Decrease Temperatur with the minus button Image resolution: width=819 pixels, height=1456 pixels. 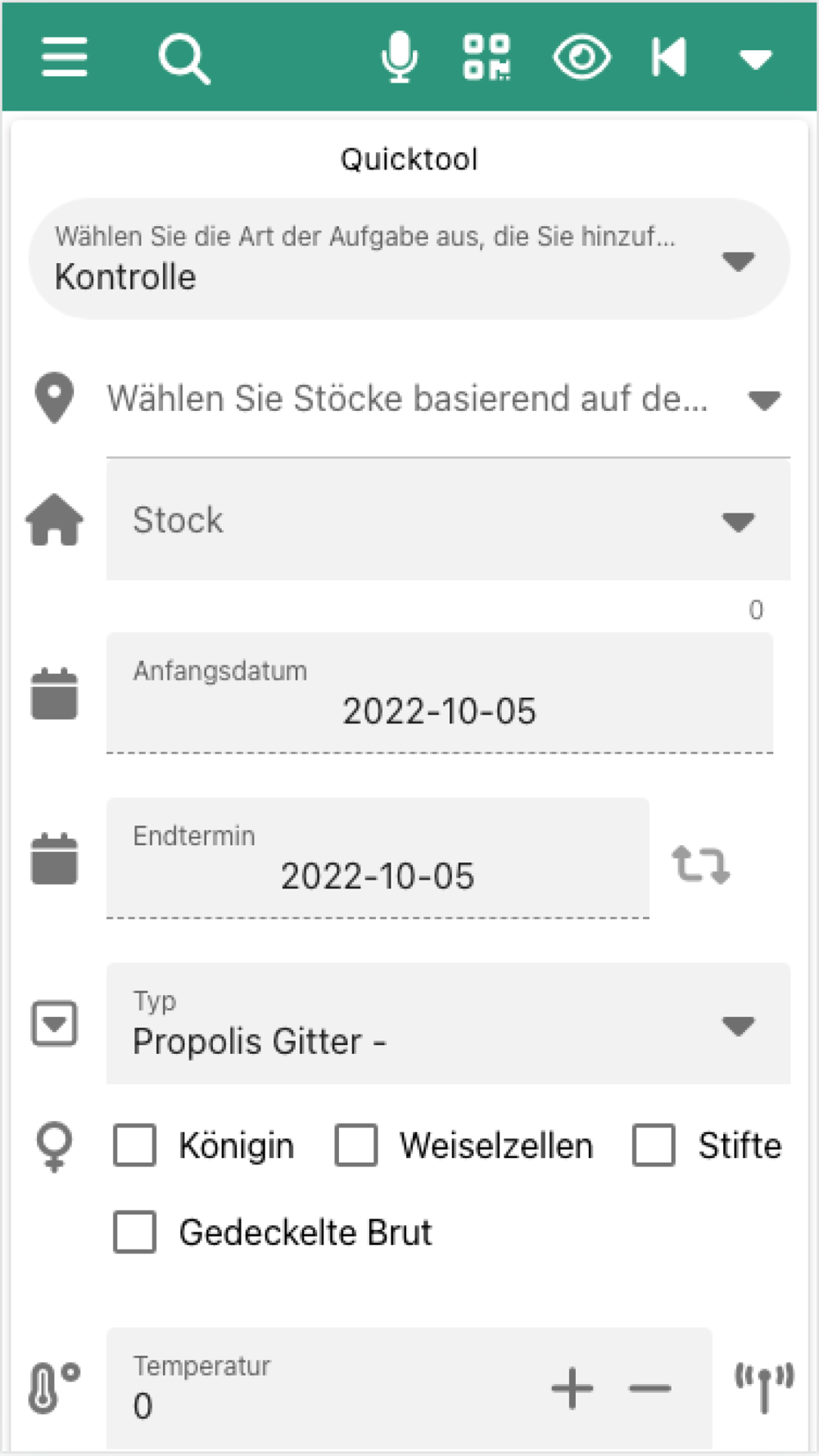(x=650, y=1388)
